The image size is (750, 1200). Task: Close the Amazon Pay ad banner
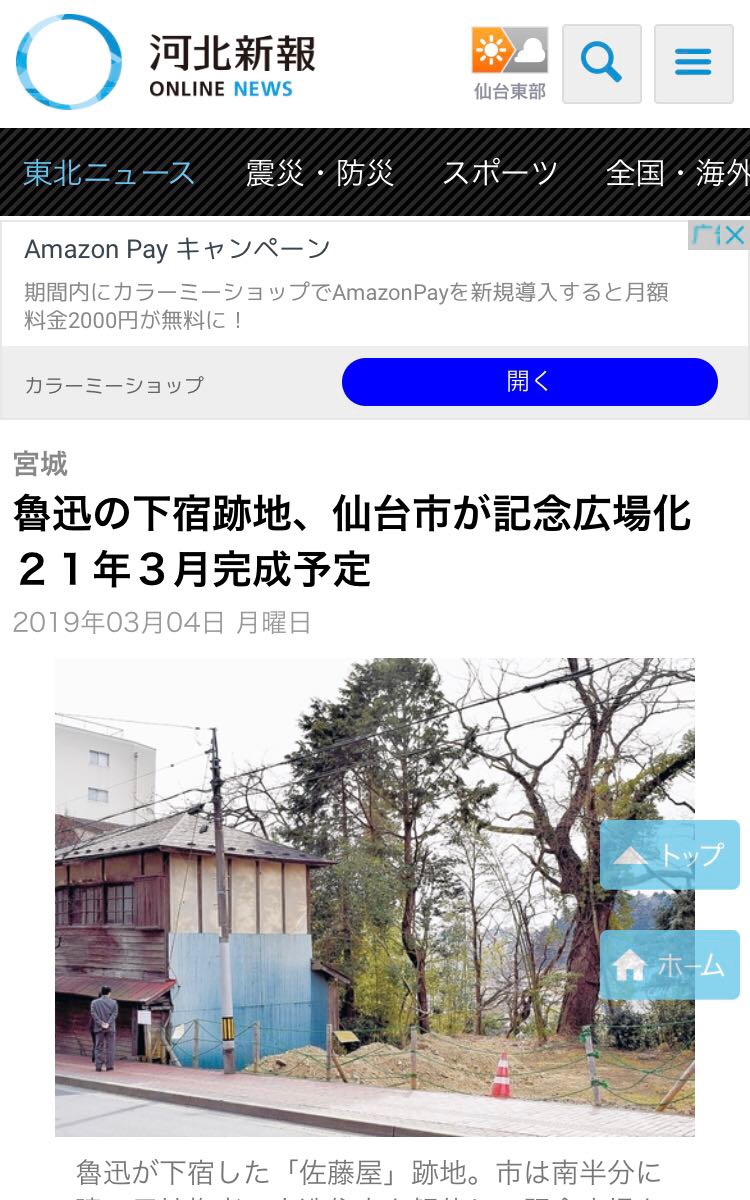click(734, 236)
